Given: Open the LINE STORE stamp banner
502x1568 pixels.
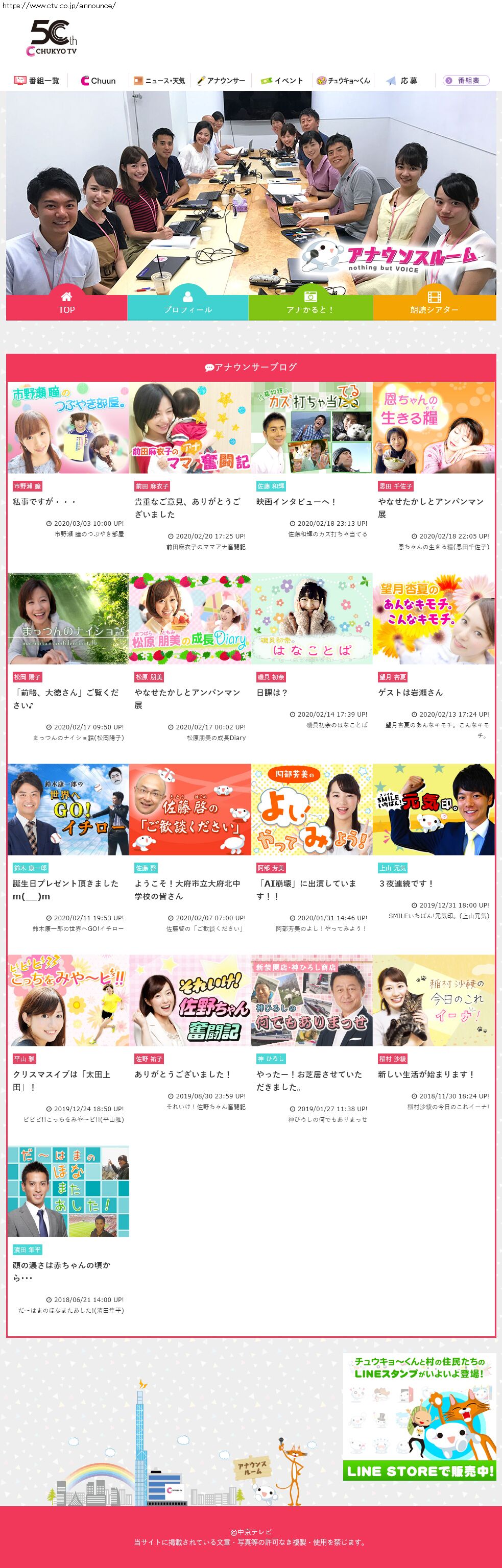Looking at the screenshot, I should 419,1416.
